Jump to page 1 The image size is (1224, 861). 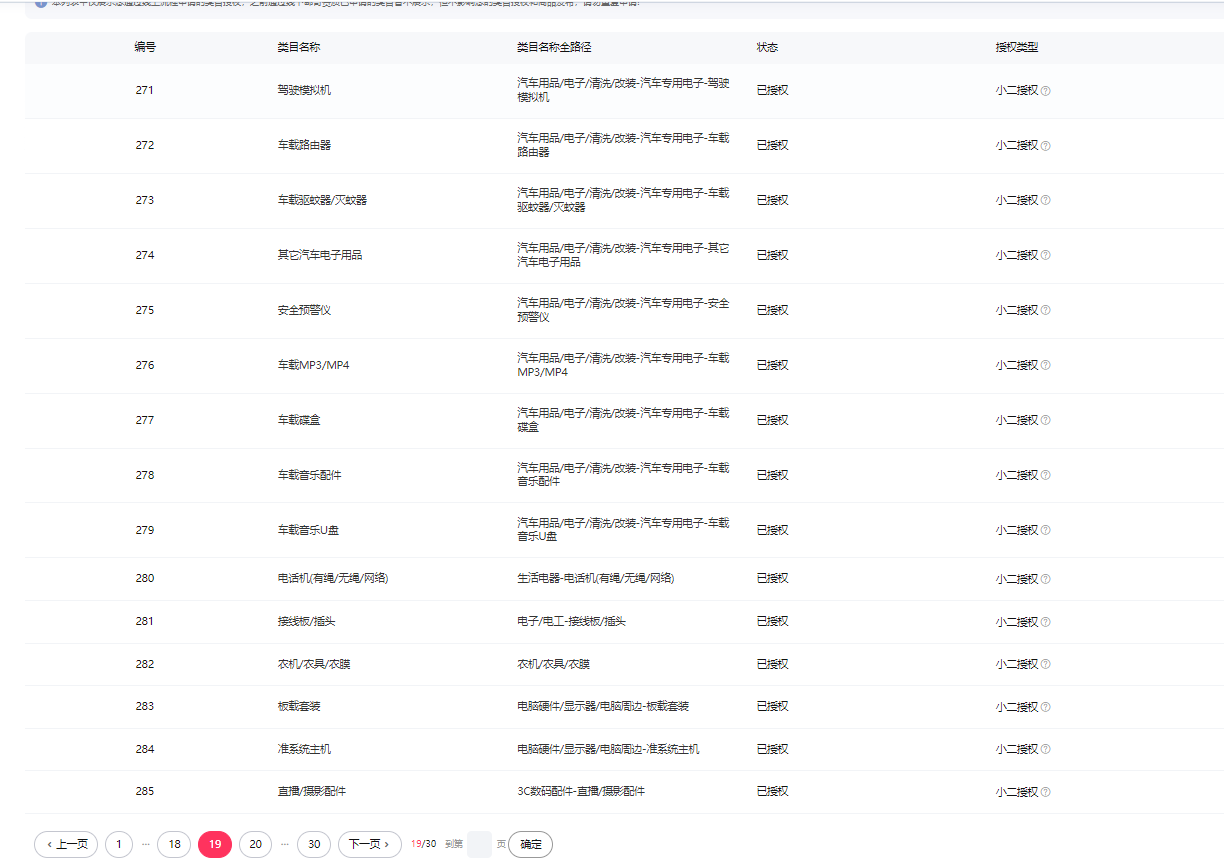tap(118, 844)
